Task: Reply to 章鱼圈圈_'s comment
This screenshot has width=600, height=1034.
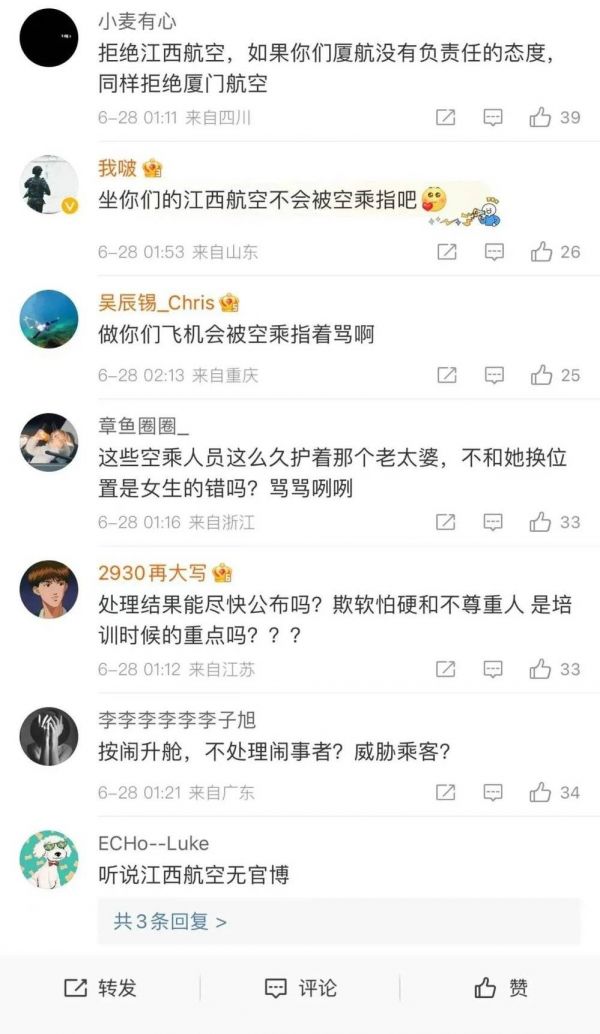Action: (494, 522)
